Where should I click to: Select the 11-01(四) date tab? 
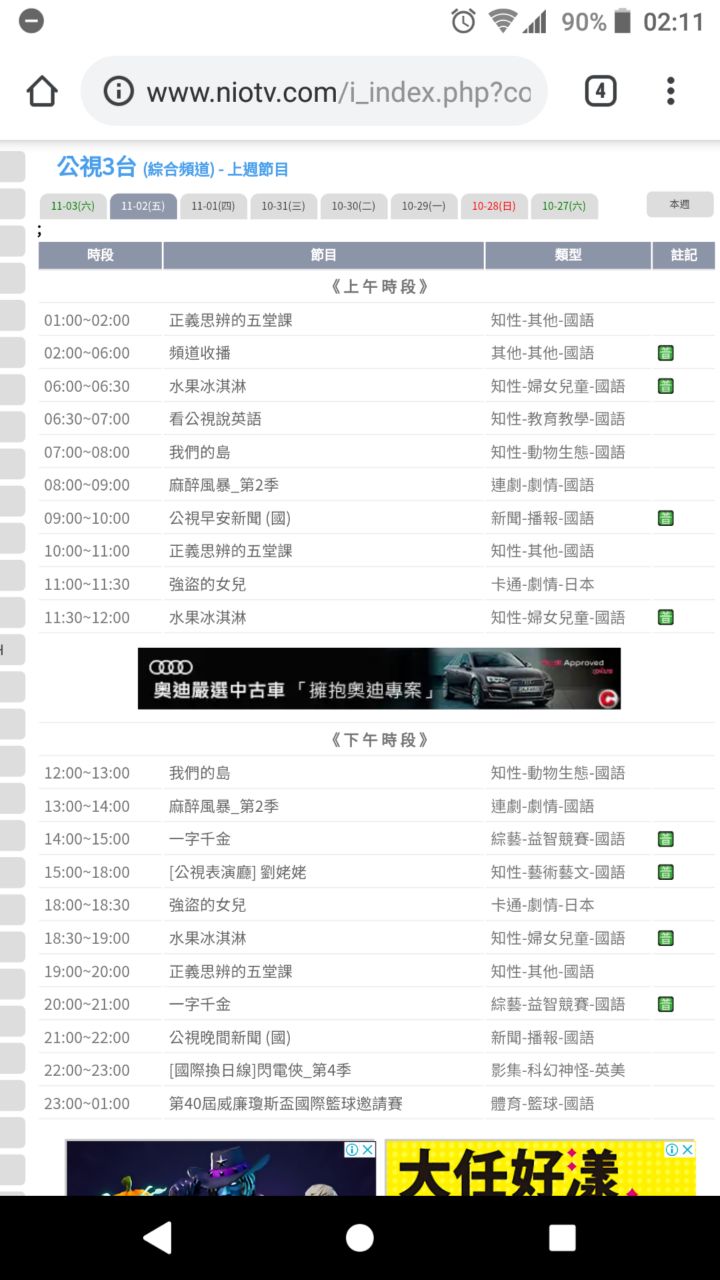pos(212,206)
